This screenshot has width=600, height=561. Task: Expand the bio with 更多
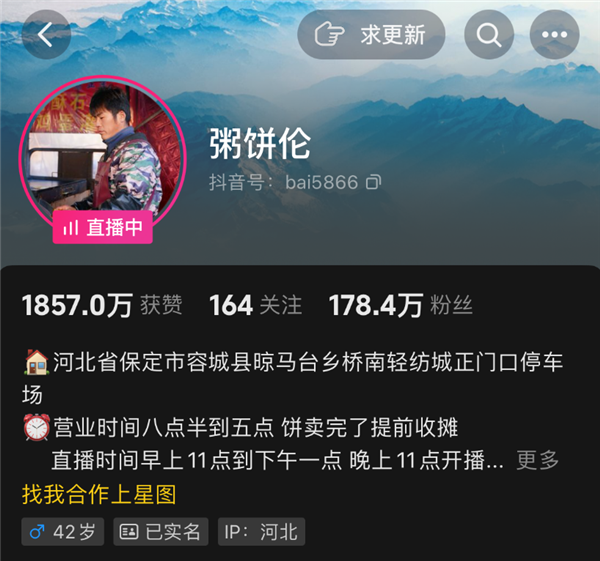[x=537, y=460]
